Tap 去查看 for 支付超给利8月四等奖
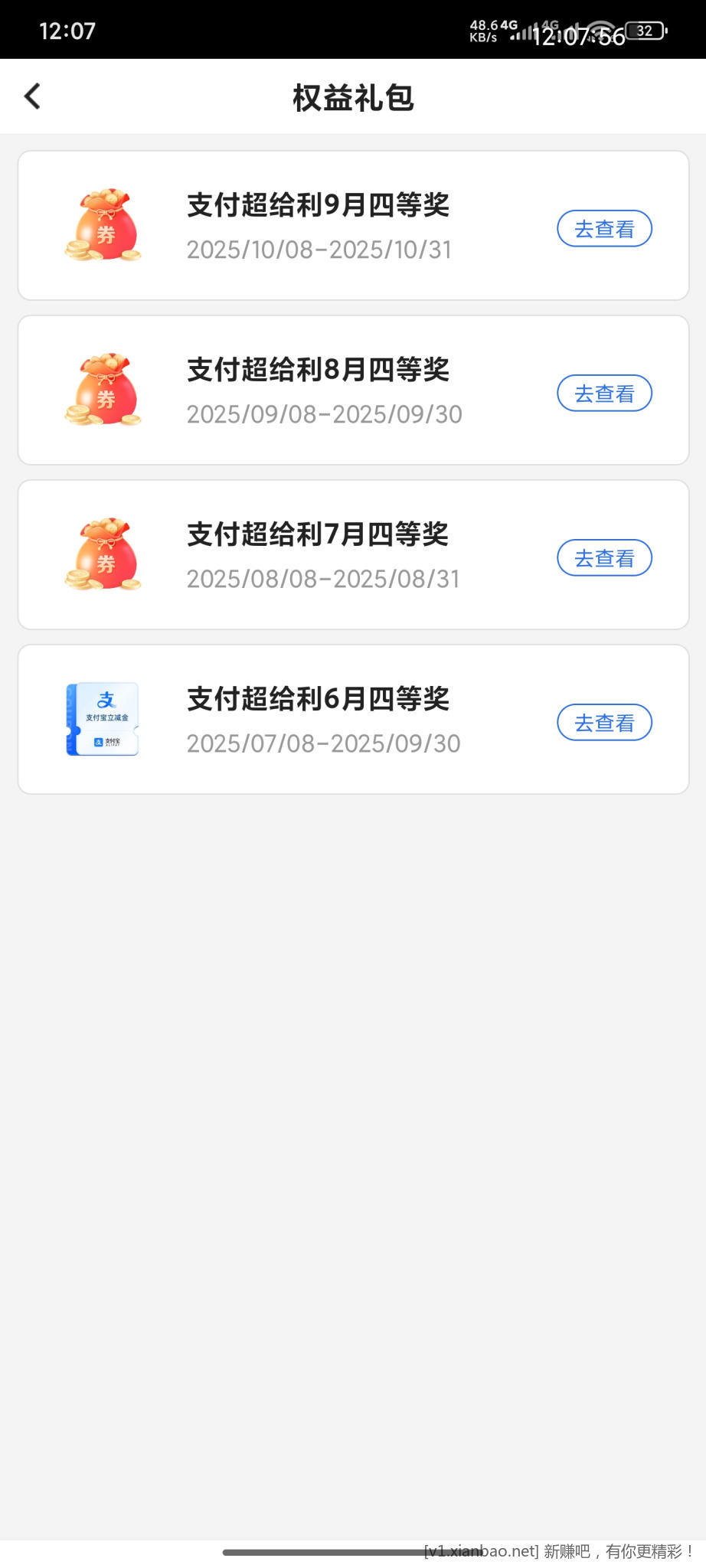Viewport: 706px width, 1568px height. point(604,394)
